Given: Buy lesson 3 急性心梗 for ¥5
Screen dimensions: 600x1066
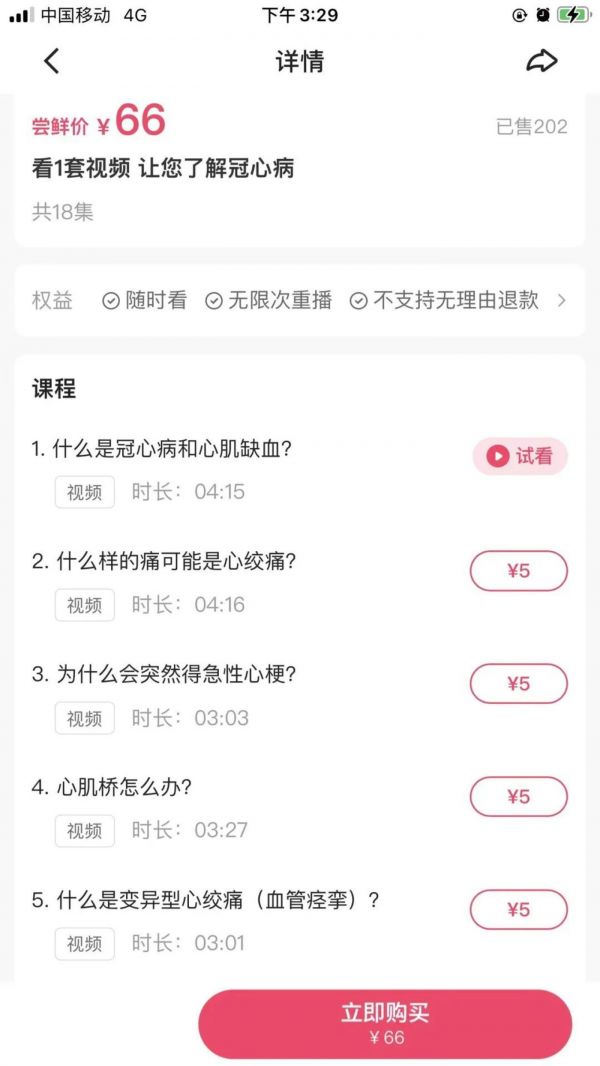Looking at the screenshot, I should 518,684.
